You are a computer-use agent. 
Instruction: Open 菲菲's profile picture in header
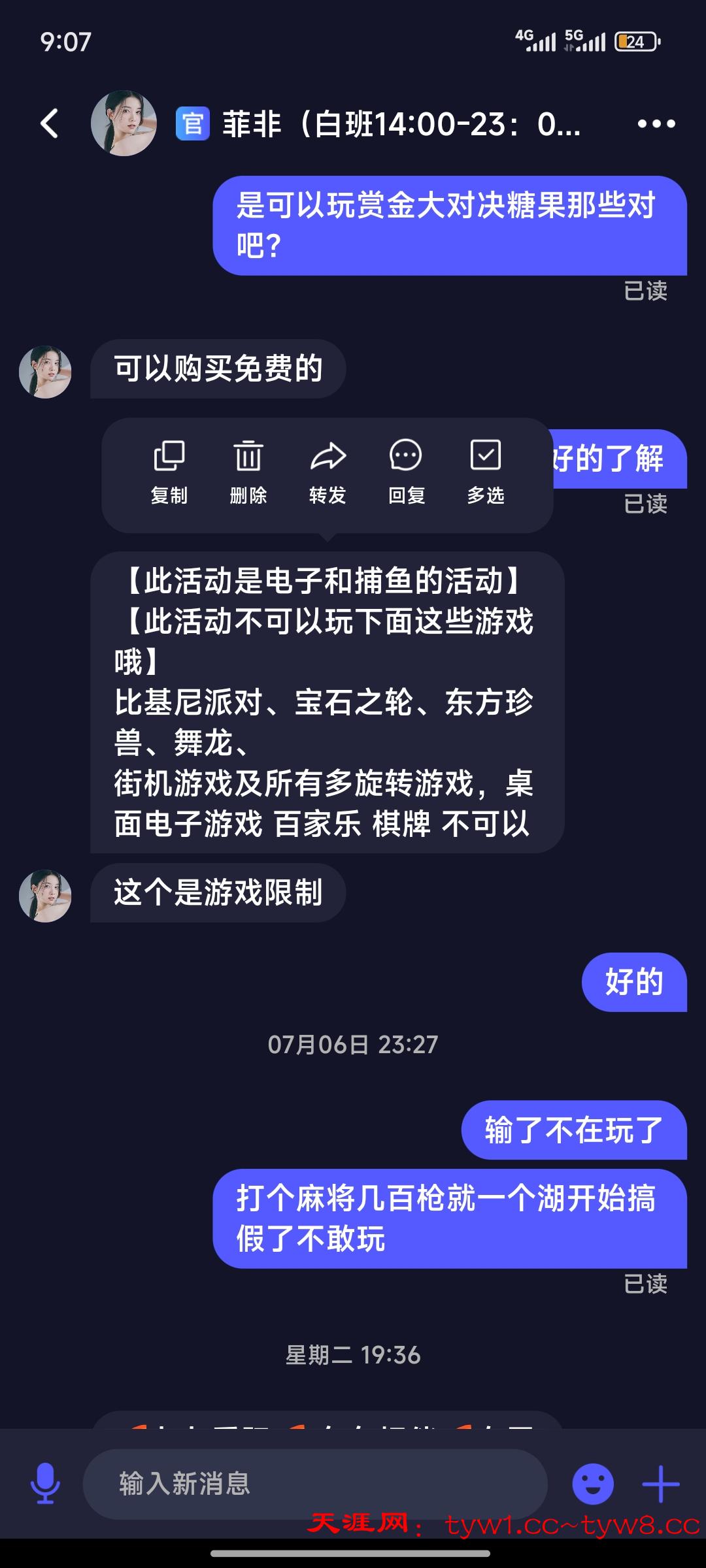click(124, 123)
